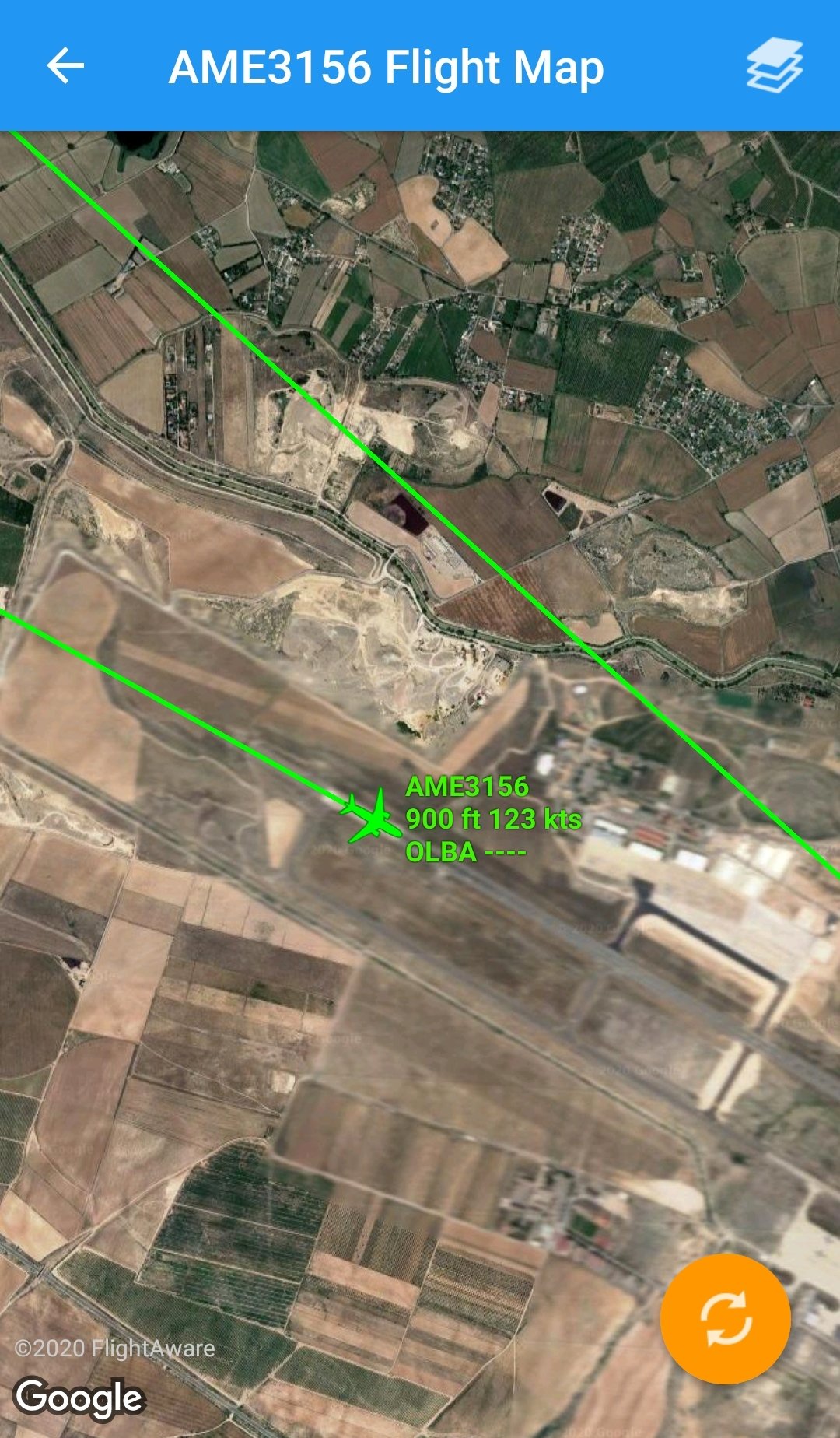
Task: Go back from the flight map
Action: 65,65
